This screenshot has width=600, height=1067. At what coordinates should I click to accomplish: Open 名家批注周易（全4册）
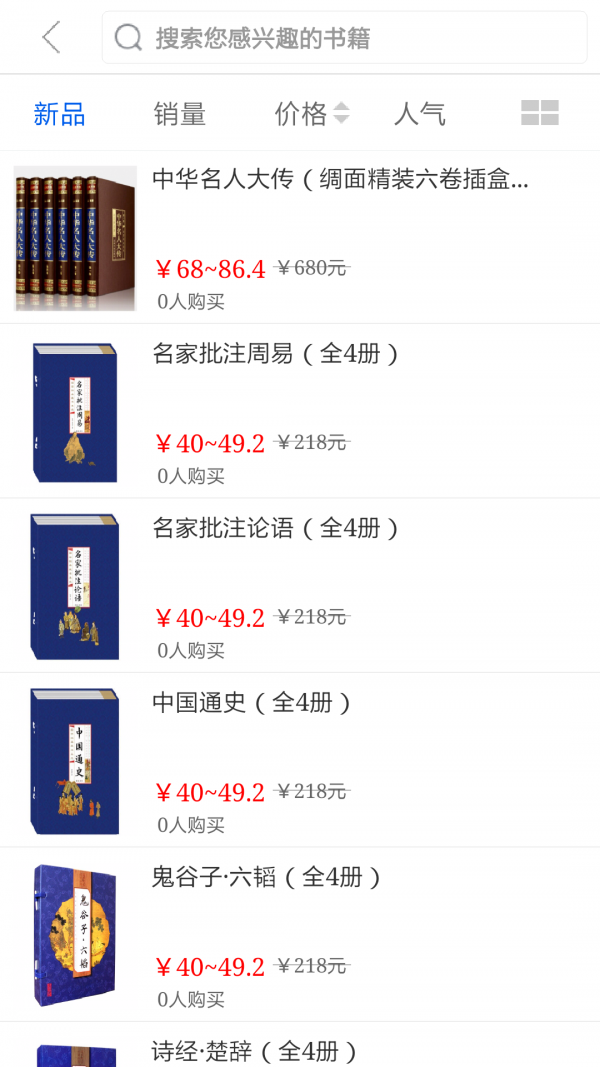tap(276, 354)
